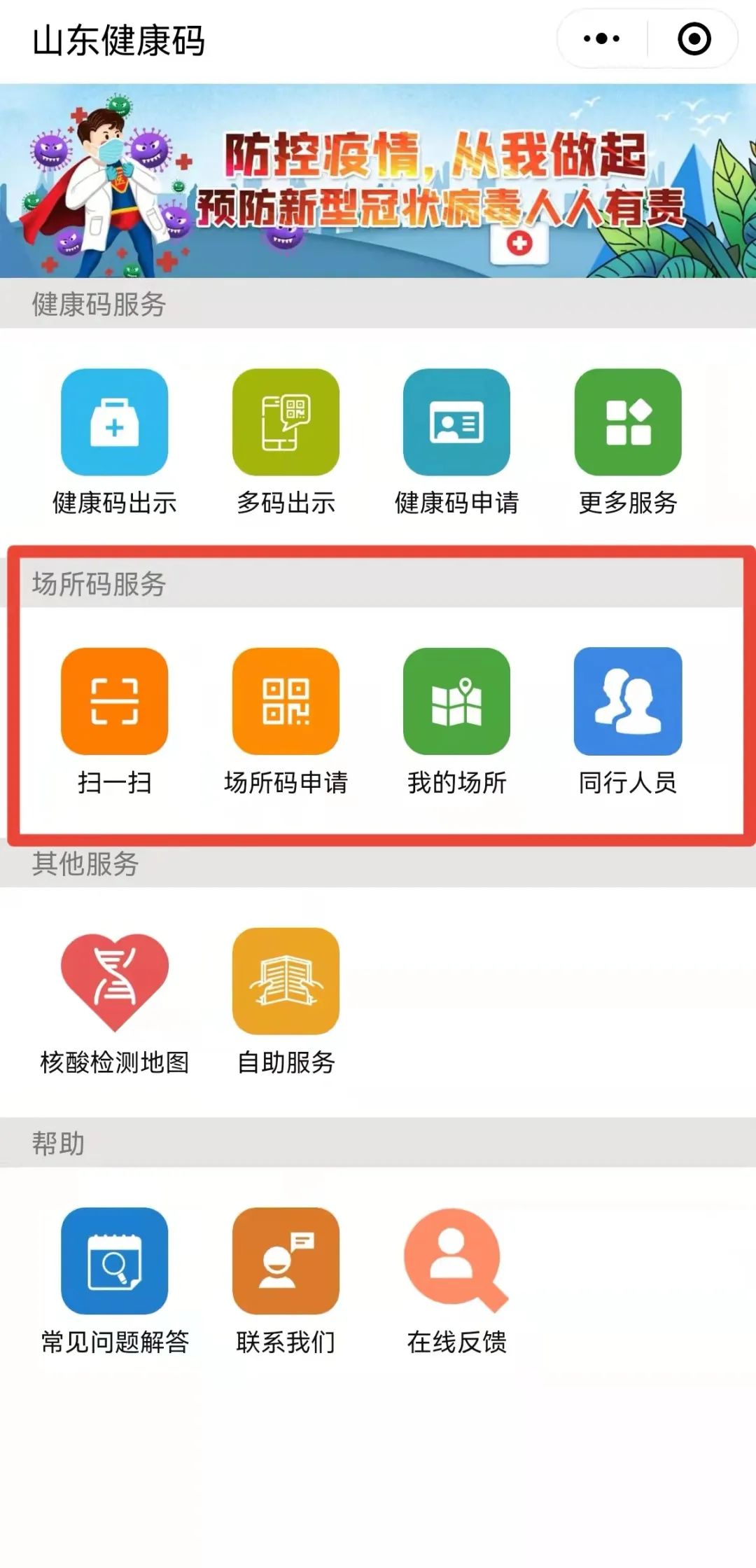Open 自助服务

286,982
